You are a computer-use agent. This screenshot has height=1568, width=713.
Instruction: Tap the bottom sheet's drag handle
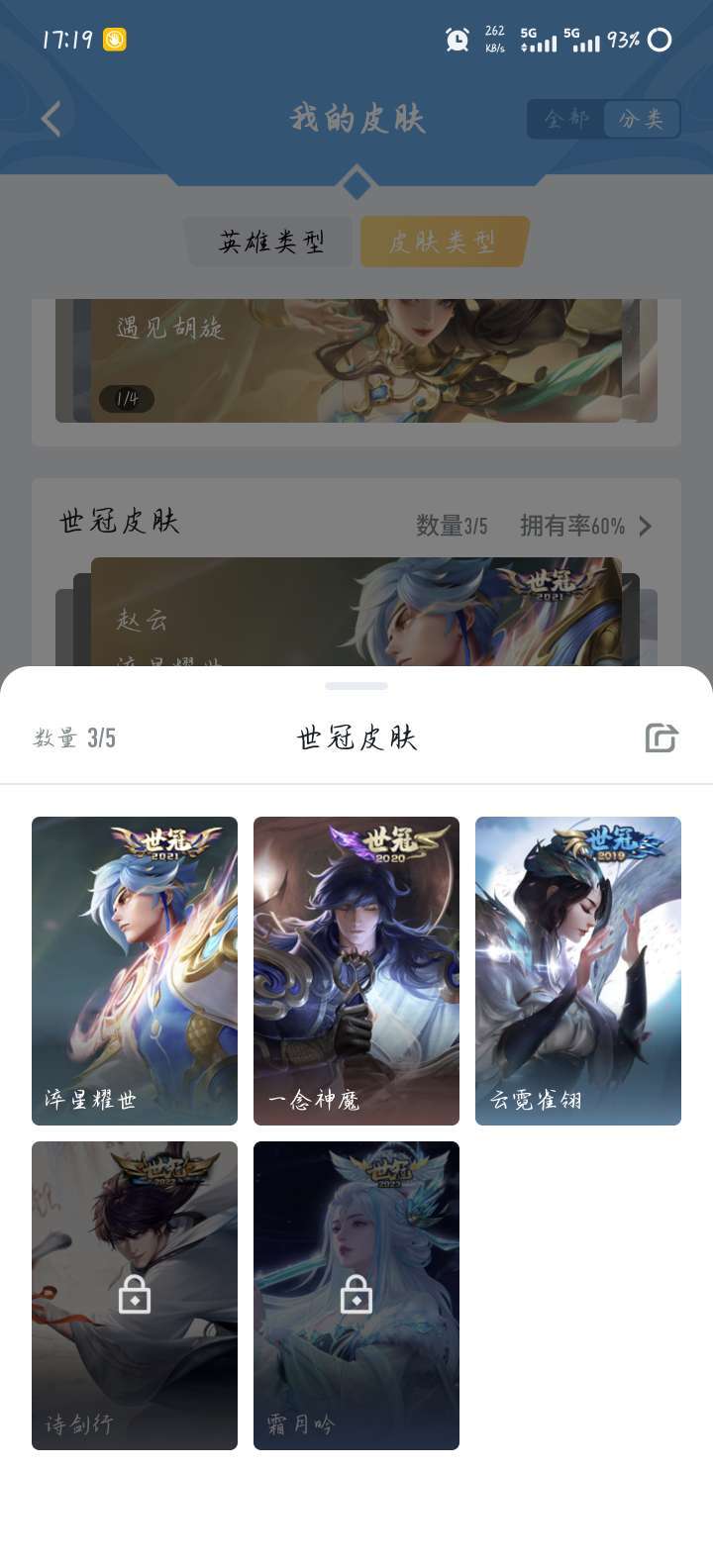(356, 685)
